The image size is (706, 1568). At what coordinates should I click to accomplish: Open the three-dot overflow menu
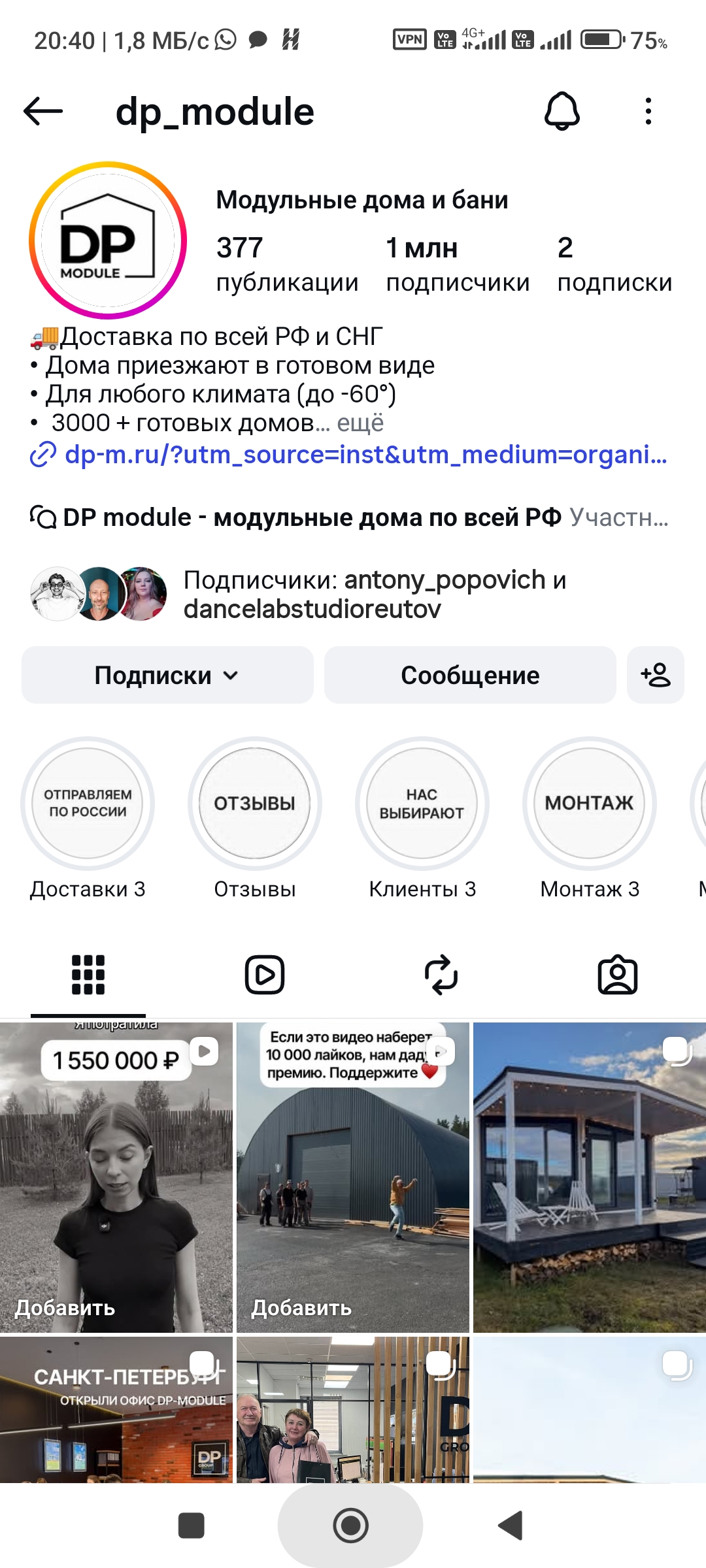point(648,111)
